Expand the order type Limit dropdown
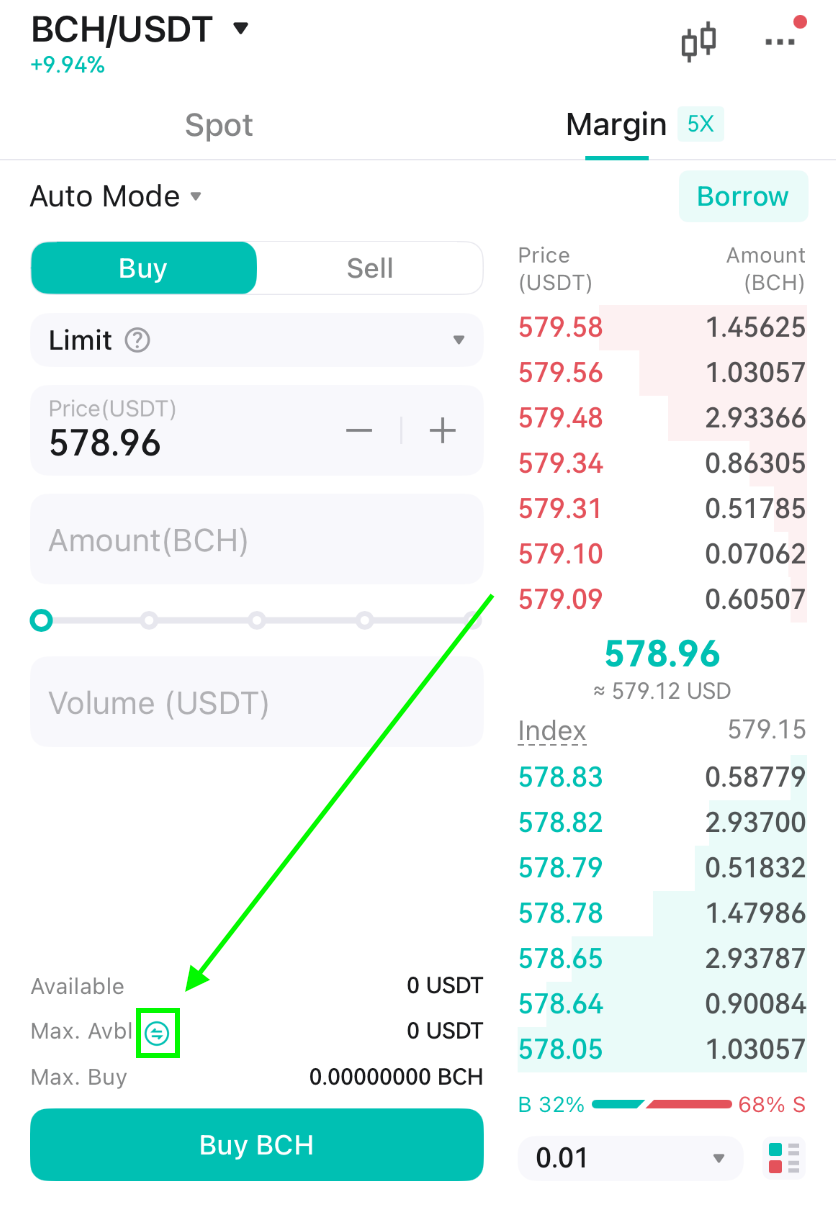The image size is (836, 1220). click(459, 340)
